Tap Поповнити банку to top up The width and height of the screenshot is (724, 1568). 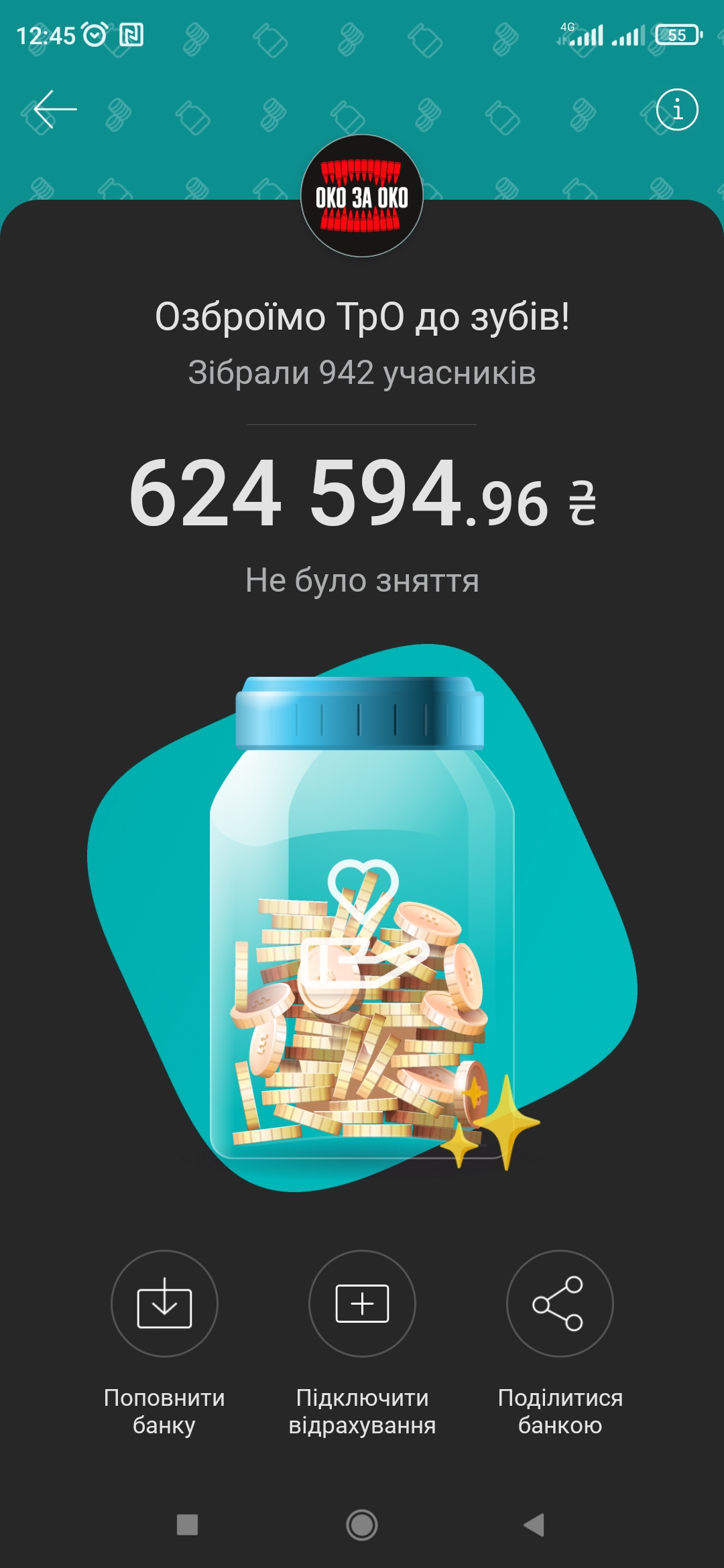tap(164, 1303)
